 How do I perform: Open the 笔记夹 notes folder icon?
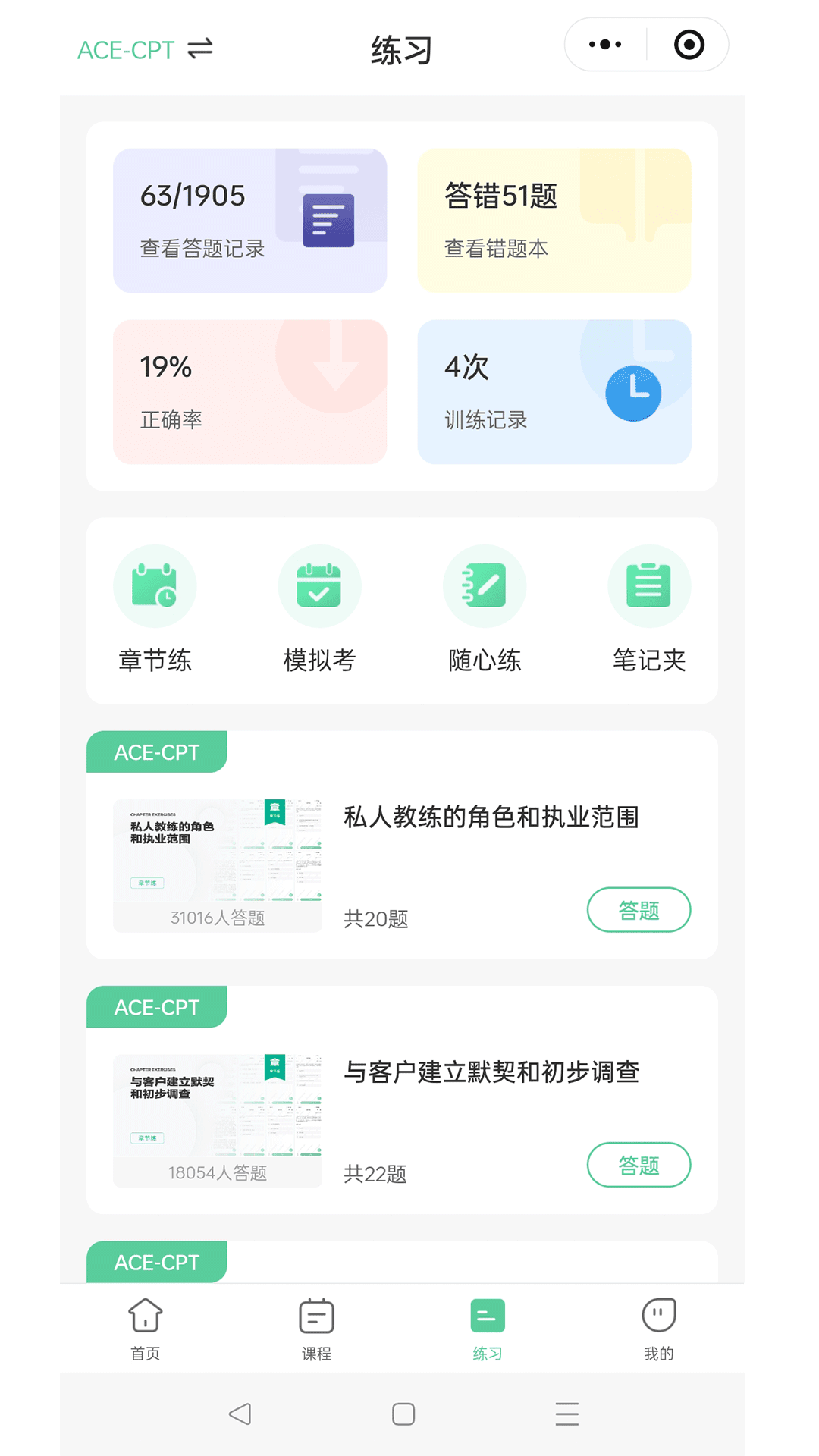coord(649,585)
